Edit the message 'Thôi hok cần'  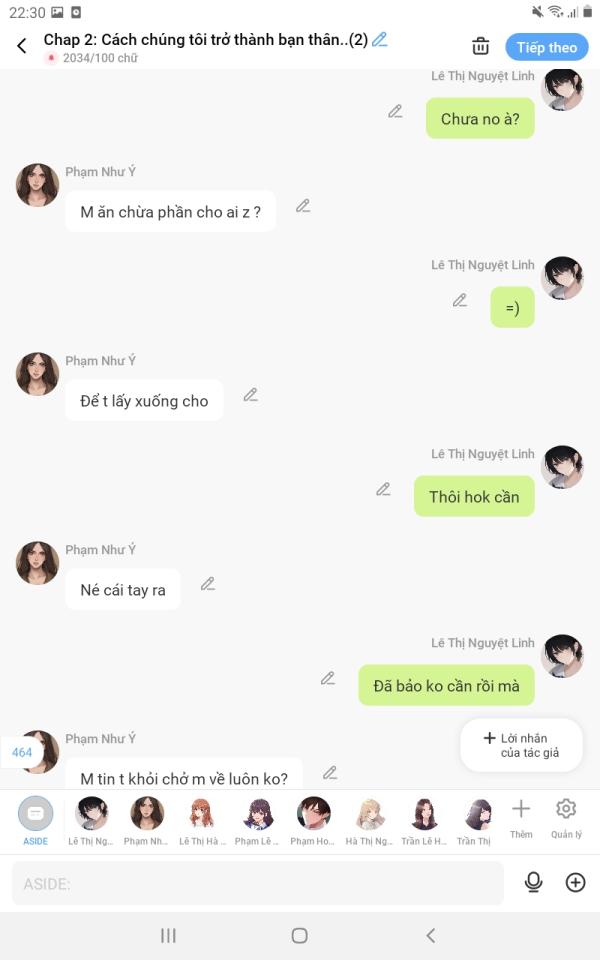pos(383,489)
